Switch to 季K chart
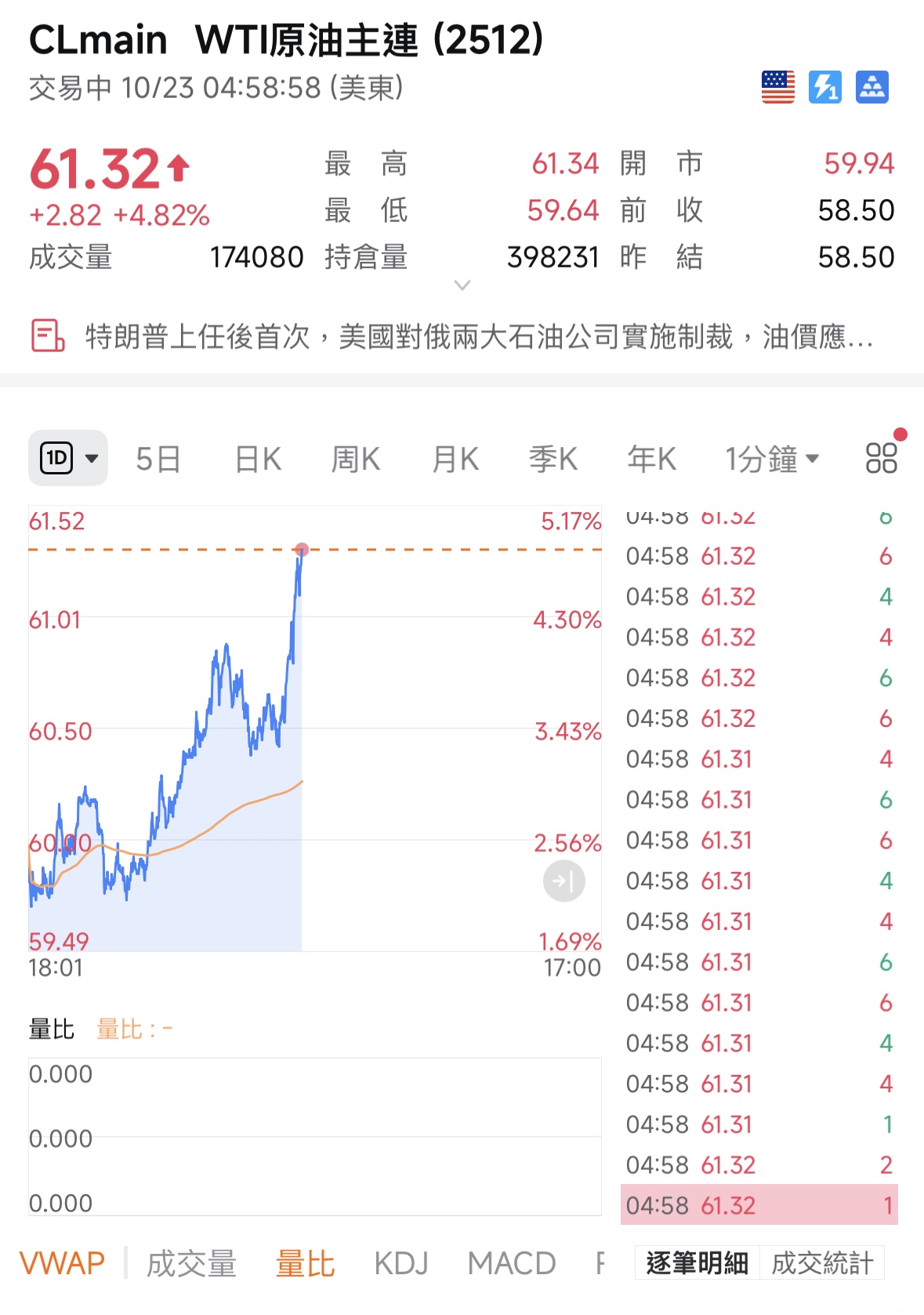The image size is (924, 1315). (x=553, y=459)
